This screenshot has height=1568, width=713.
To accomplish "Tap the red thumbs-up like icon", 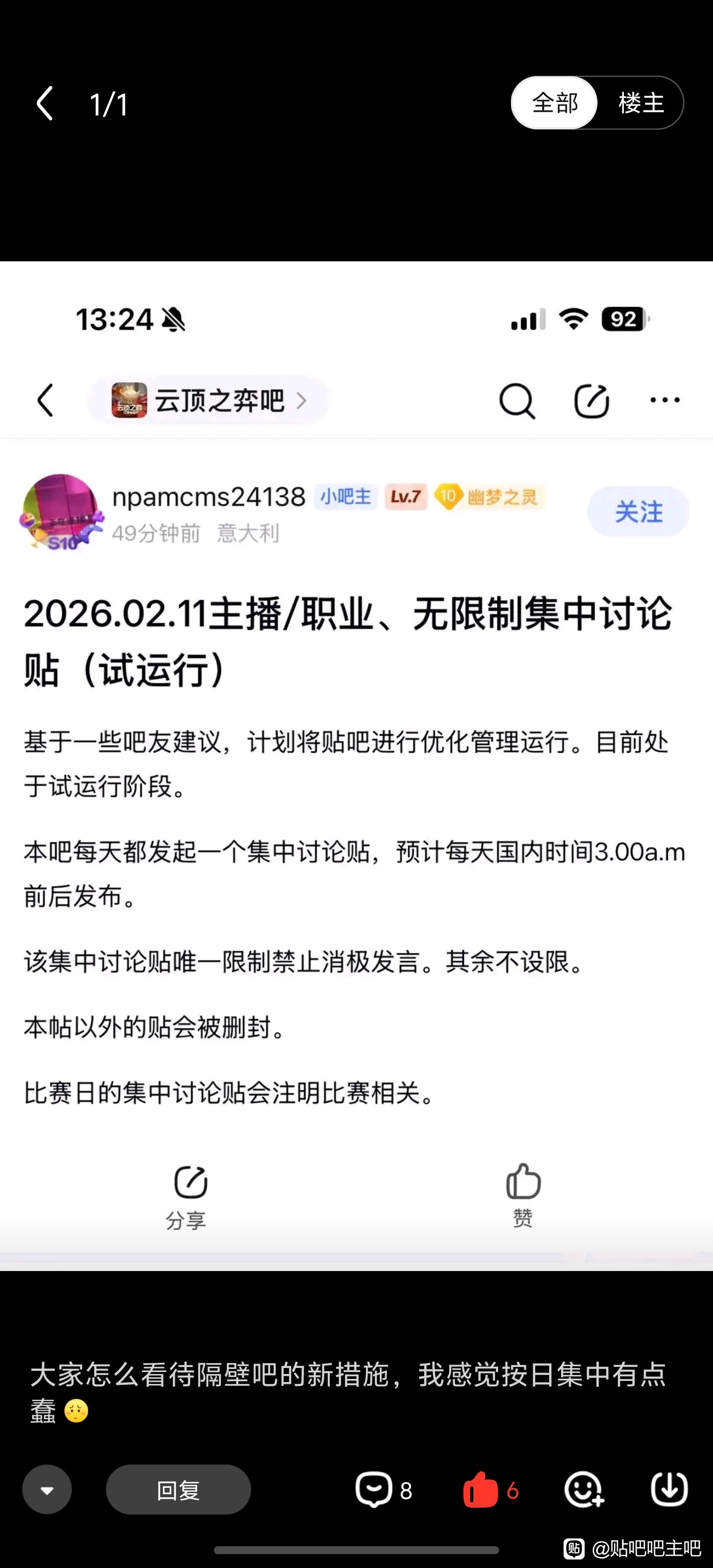I will 480,1489.
